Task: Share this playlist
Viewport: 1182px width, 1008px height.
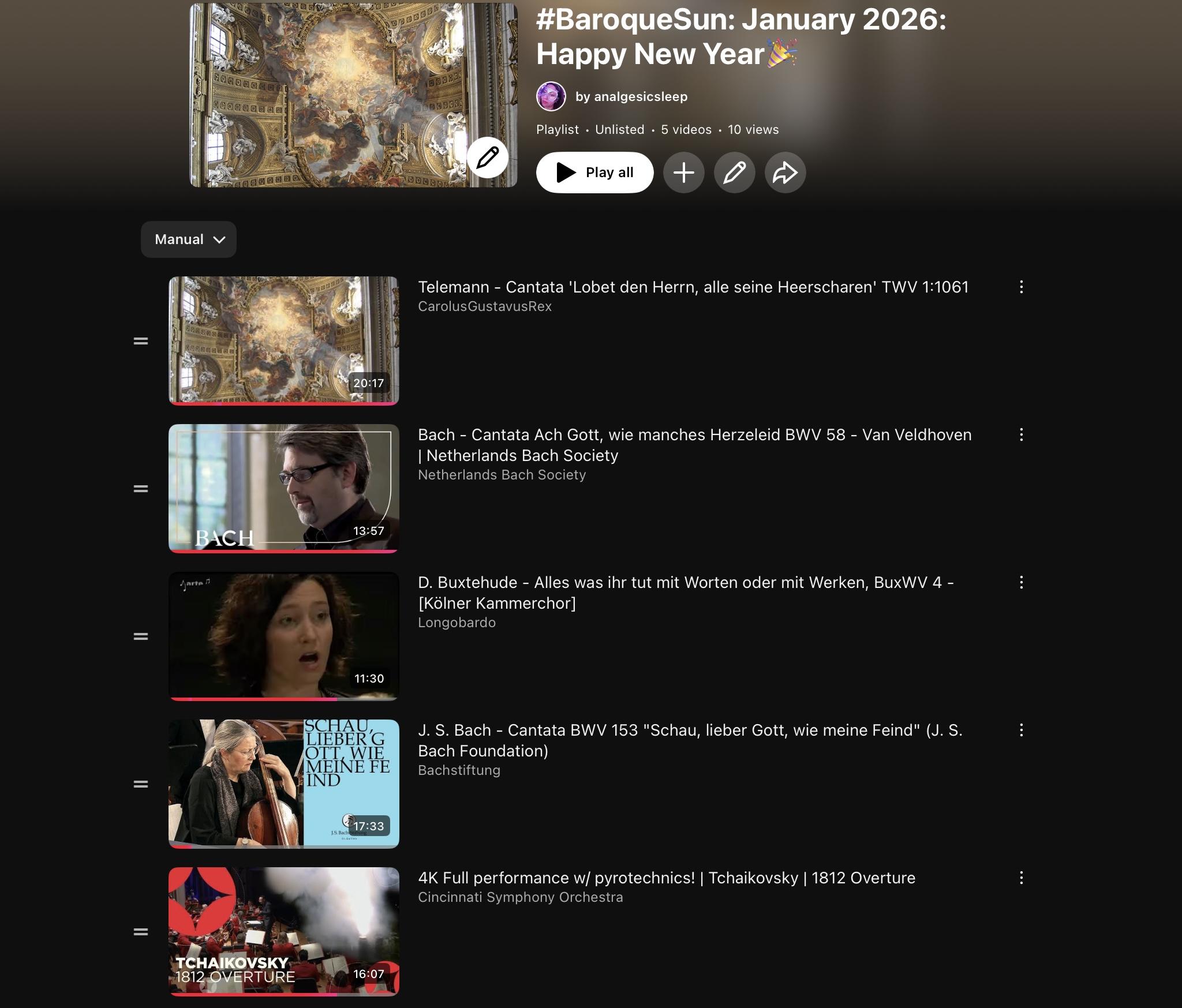Action: click(785, 173)
